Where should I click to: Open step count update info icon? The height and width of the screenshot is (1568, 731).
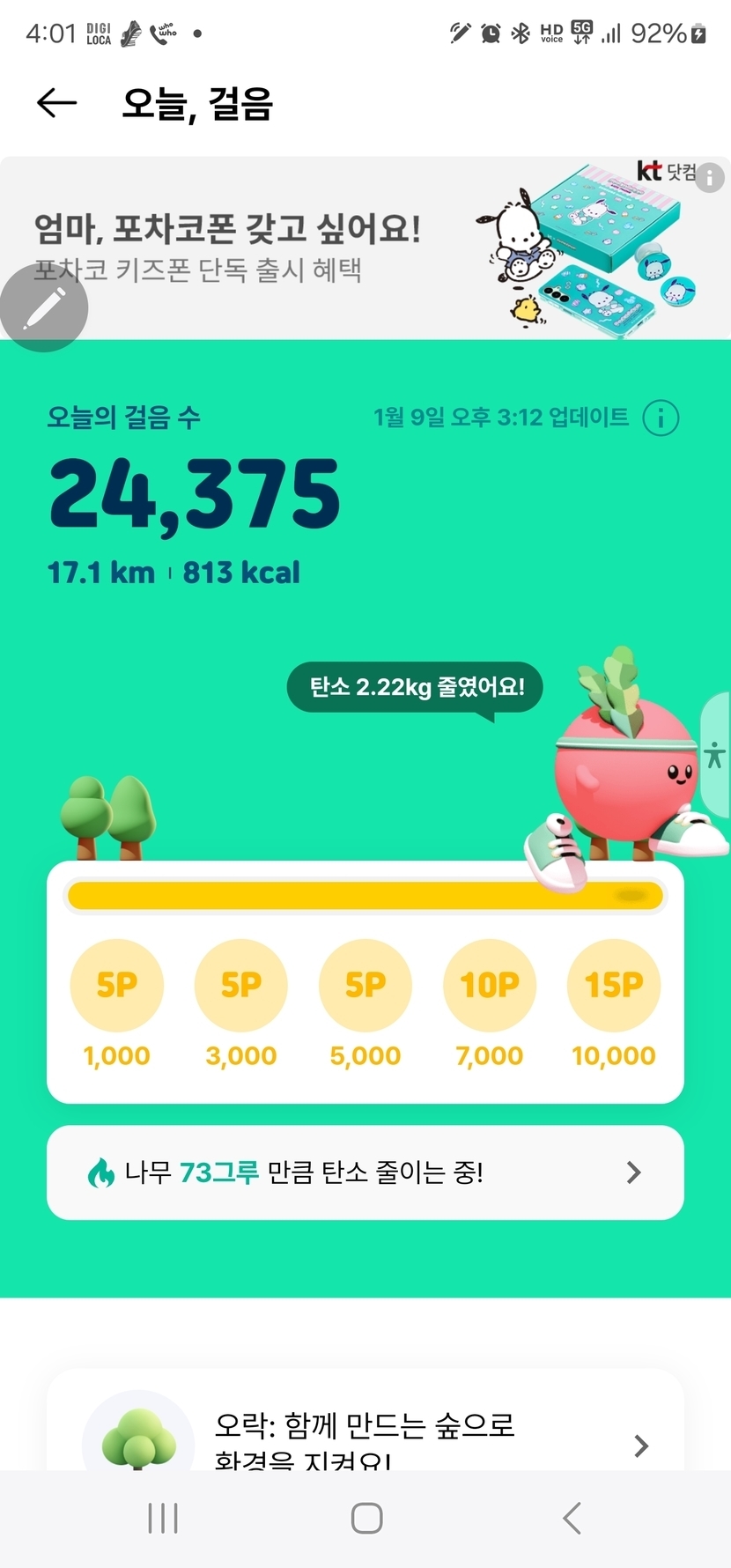coord(661,418)
